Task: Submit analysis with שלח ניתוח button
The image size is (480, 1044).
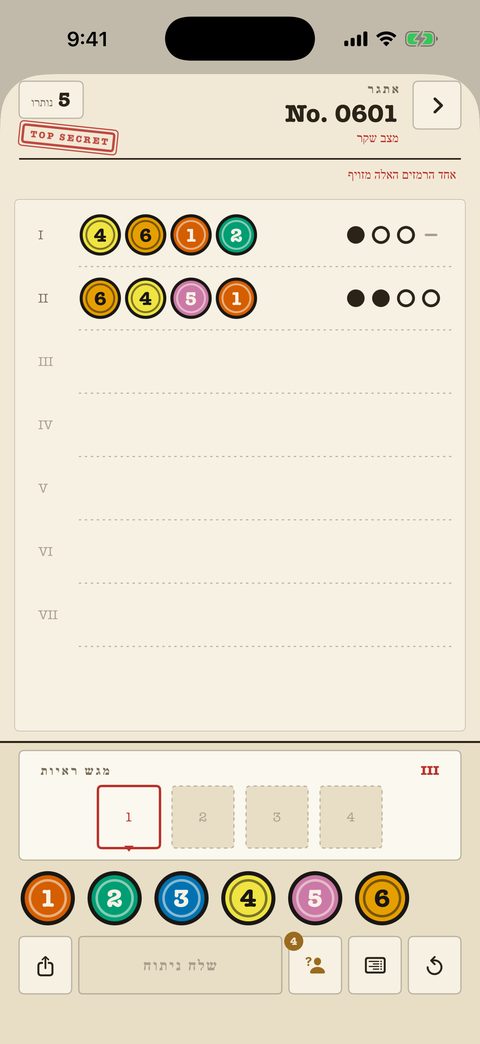Action: 180,965
